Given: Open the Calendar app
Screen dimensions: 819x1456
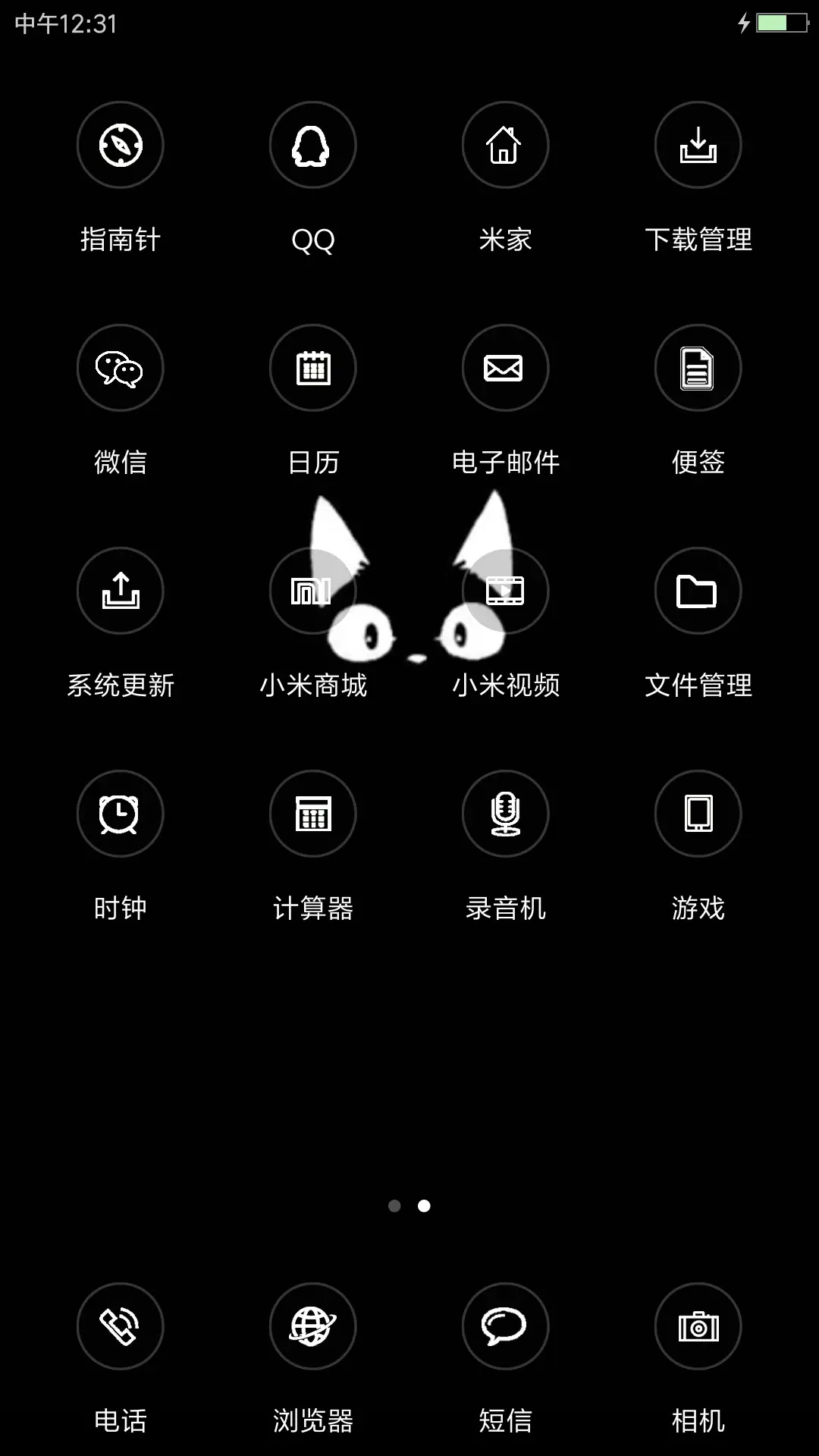Looking at the screenshot, I should 312,367.
